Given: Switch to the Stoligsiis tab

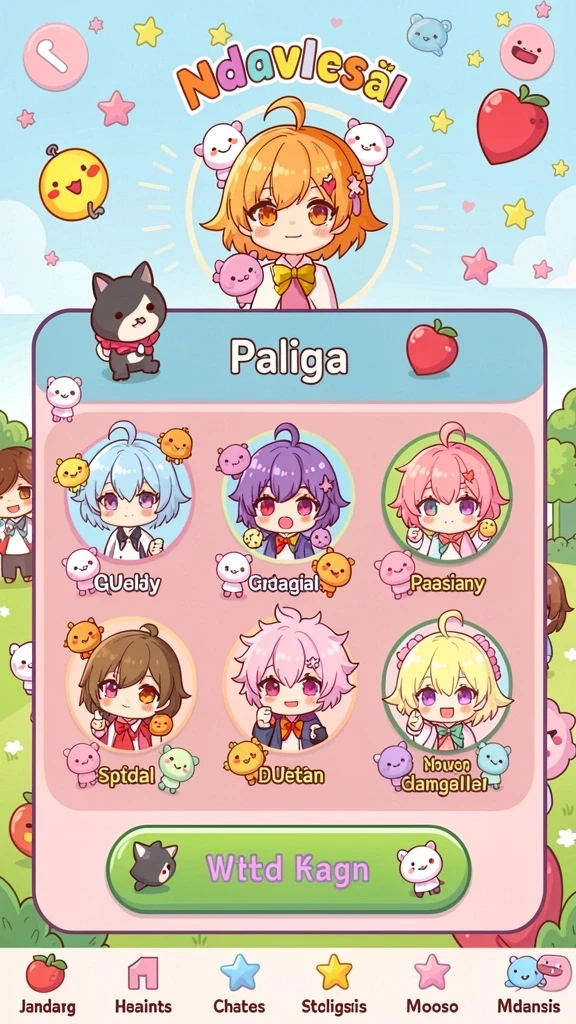Looking at the screenshot, I should pos(334,985).
